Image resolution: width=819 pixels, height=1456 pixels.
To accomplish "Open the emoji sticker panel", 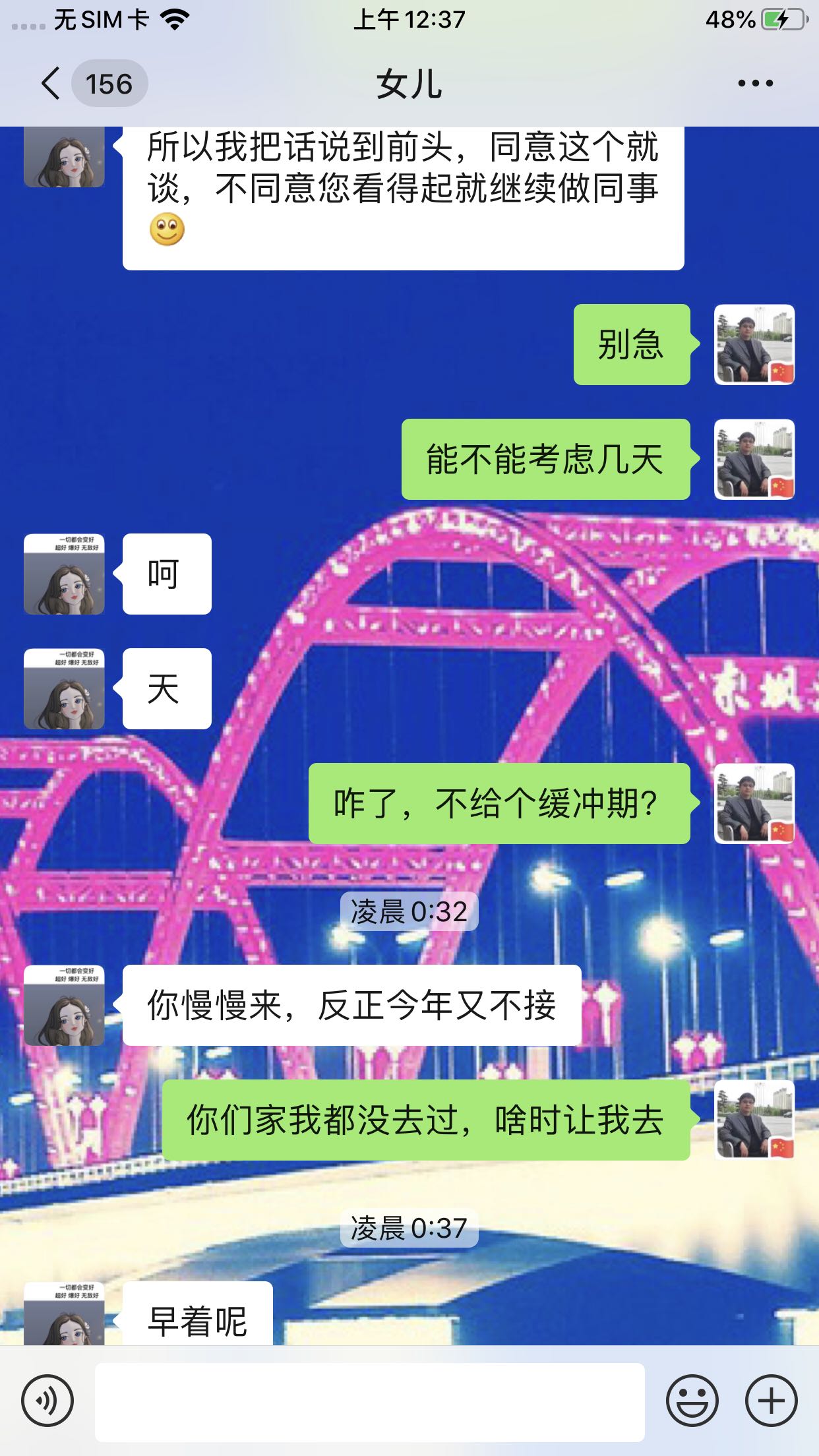I will point(692,1401).
